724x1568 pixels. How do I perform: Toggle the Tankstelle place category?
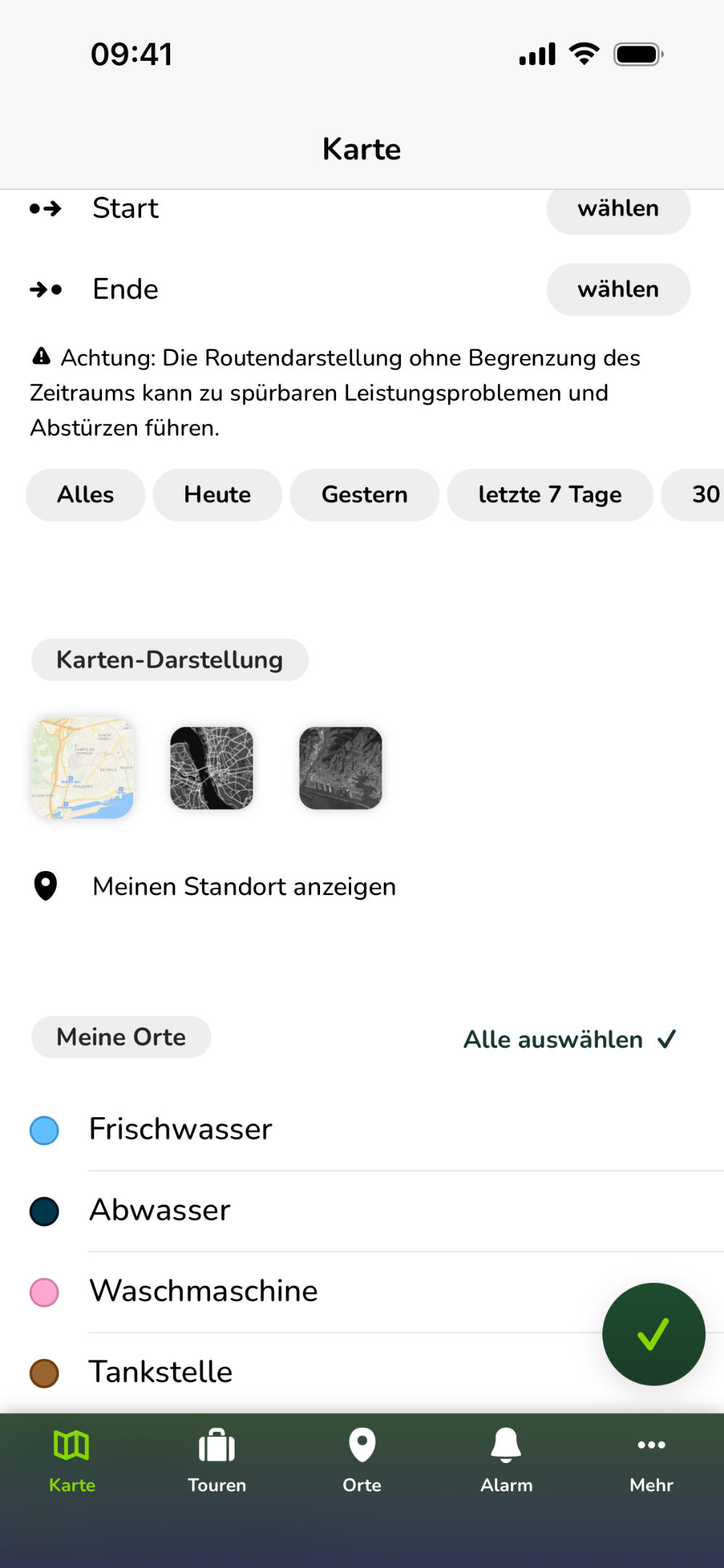(x=161, y=1373)
